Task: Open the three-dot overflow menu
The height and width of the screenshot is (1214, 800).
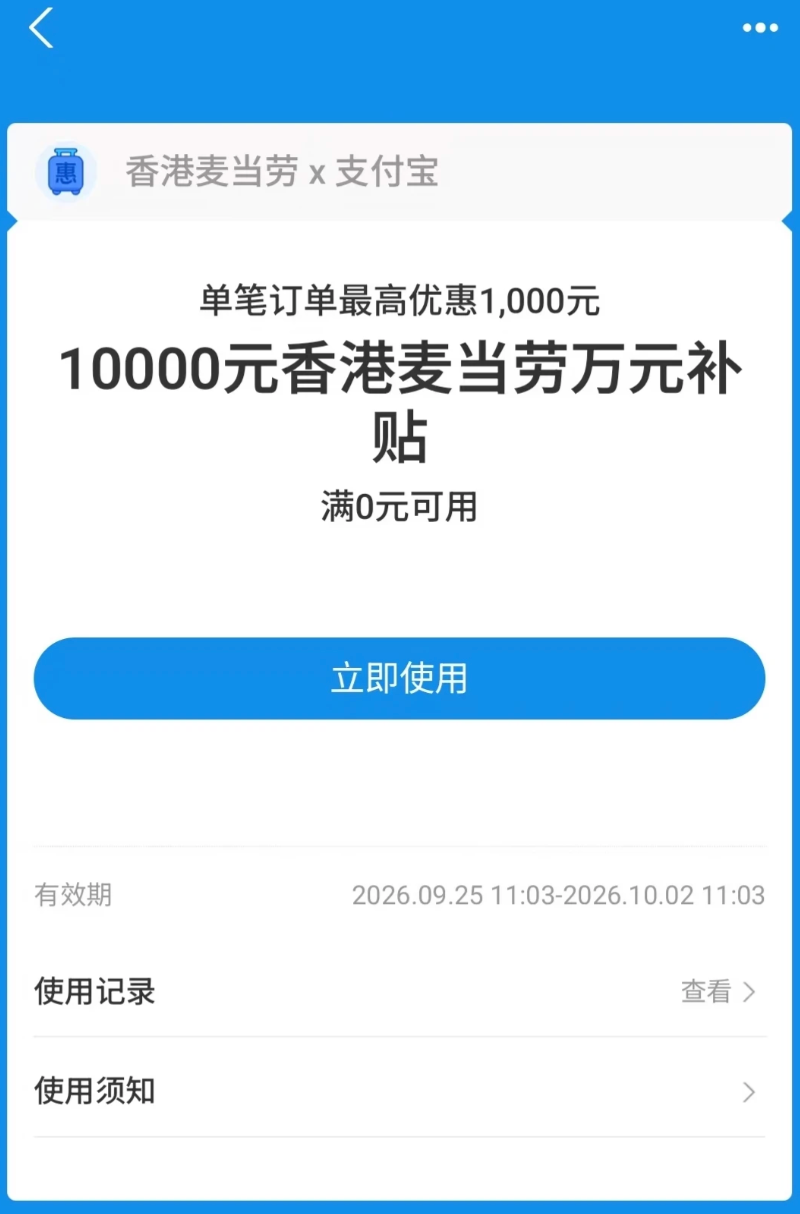Action: click(x=760, y=28)
